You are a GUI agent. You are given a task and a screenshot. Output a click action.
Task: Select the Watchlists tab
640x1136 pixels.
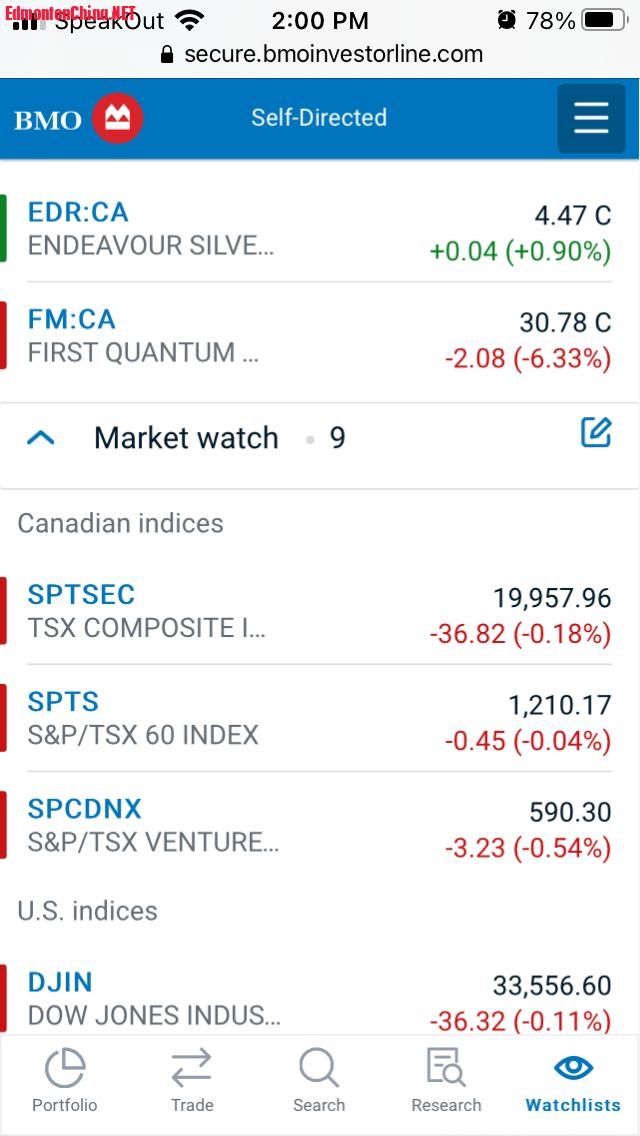tap(573, 1081)
